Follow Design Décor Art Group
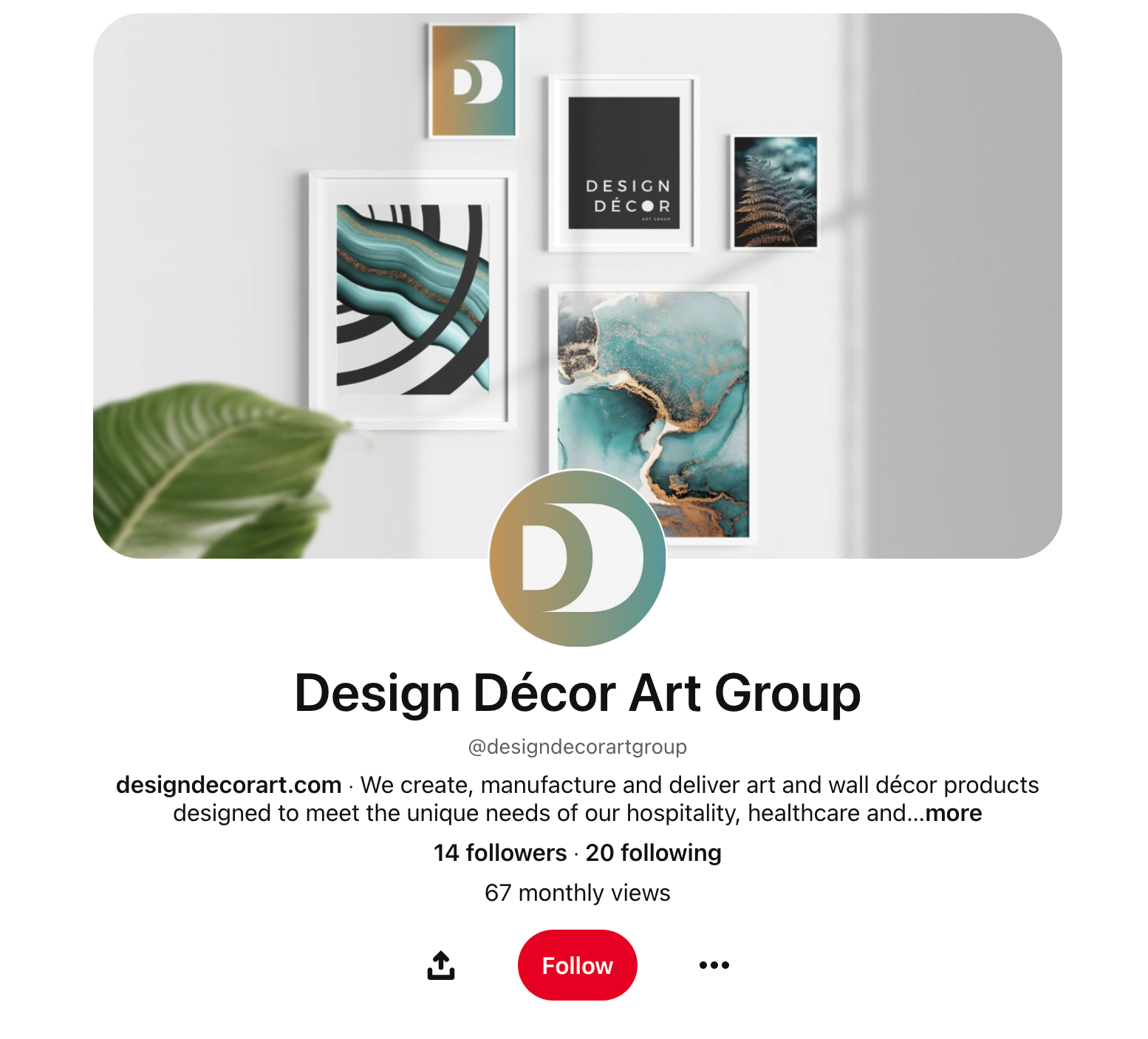Image resolution: width=1148 pixels, height=1039 pixels. coord(577,965)
